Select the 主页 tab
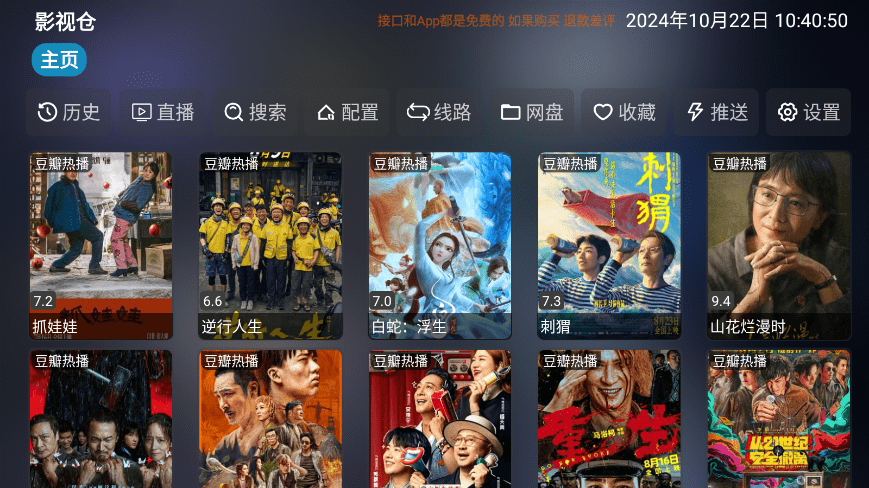This screenshot has width=869, height=488. (x=59, y=60)
